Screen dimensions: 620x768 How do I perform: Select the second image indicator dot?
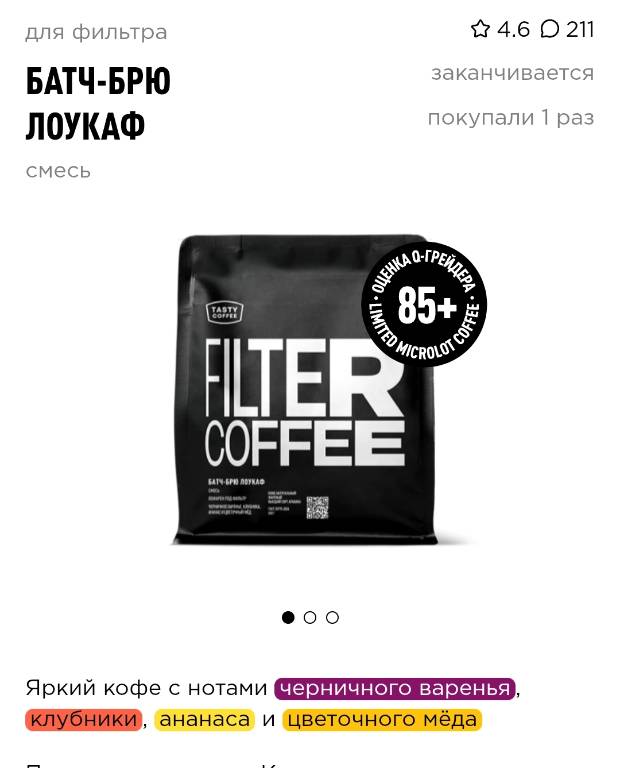(x=310, y=617)
